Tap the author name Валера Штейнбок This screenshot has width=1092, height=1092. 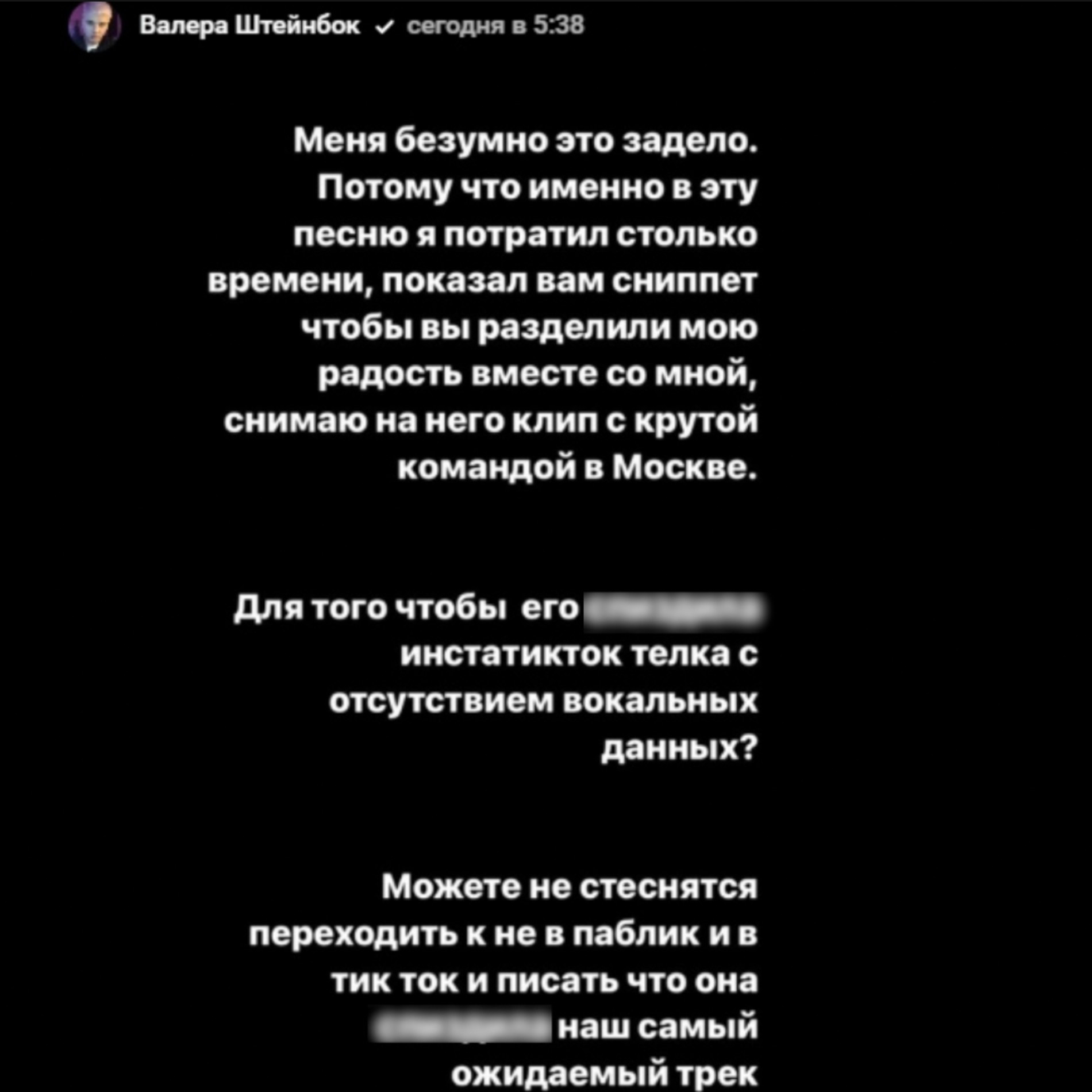(249, 26)
